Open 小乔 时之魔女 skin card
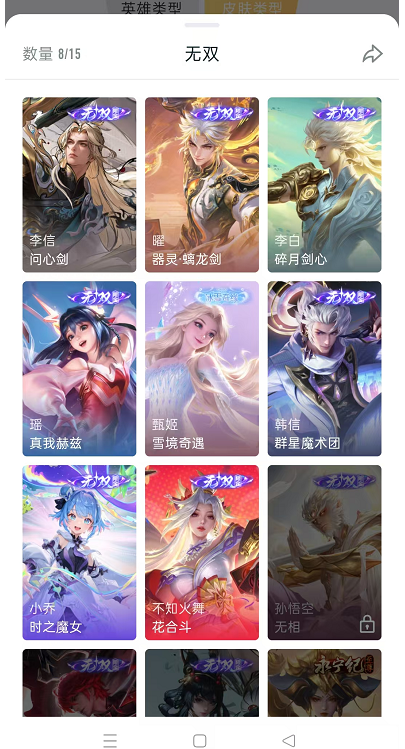405x749 pixels. [x=79, y=553]
